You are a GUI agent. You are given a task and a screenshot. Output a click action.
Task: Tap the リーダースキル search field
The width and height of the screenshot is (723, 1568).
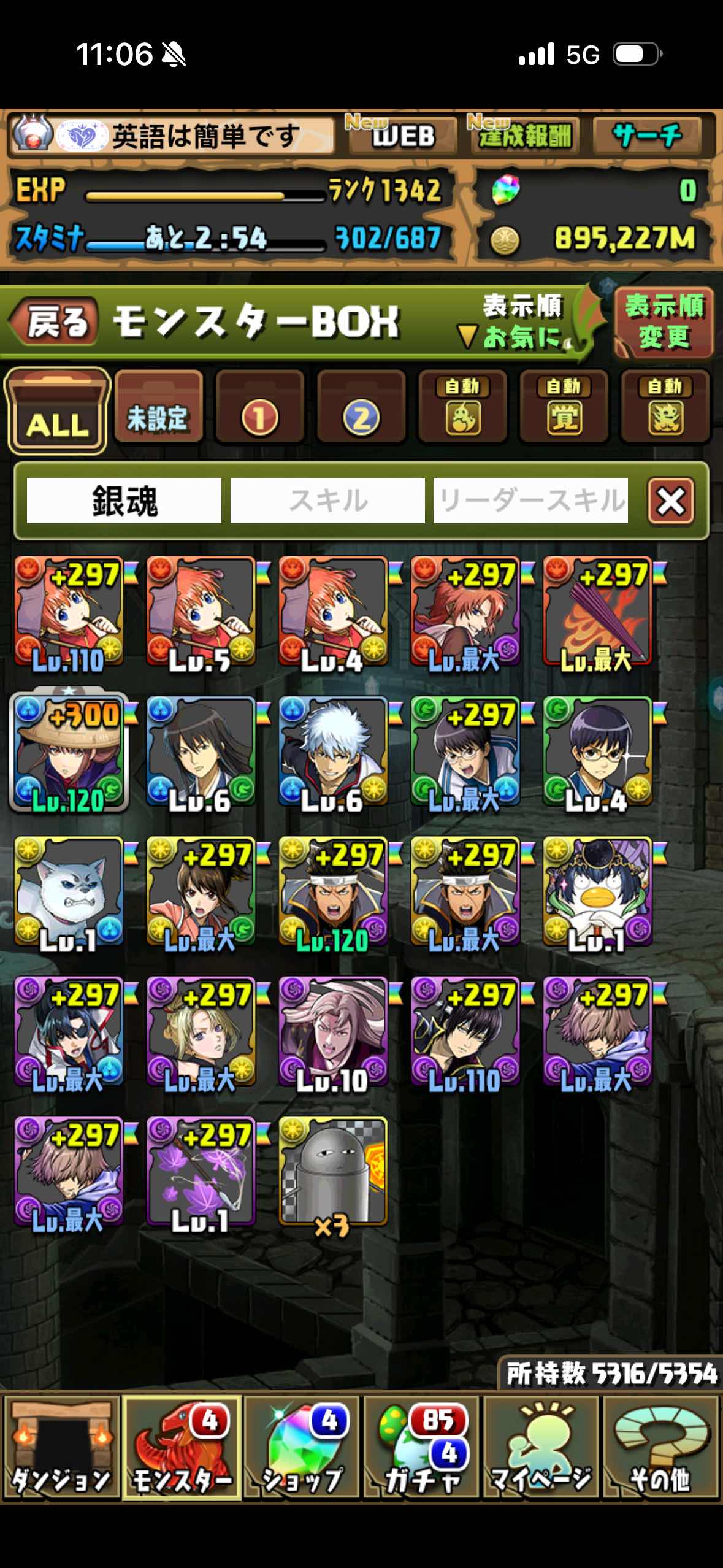click(530, 501)
